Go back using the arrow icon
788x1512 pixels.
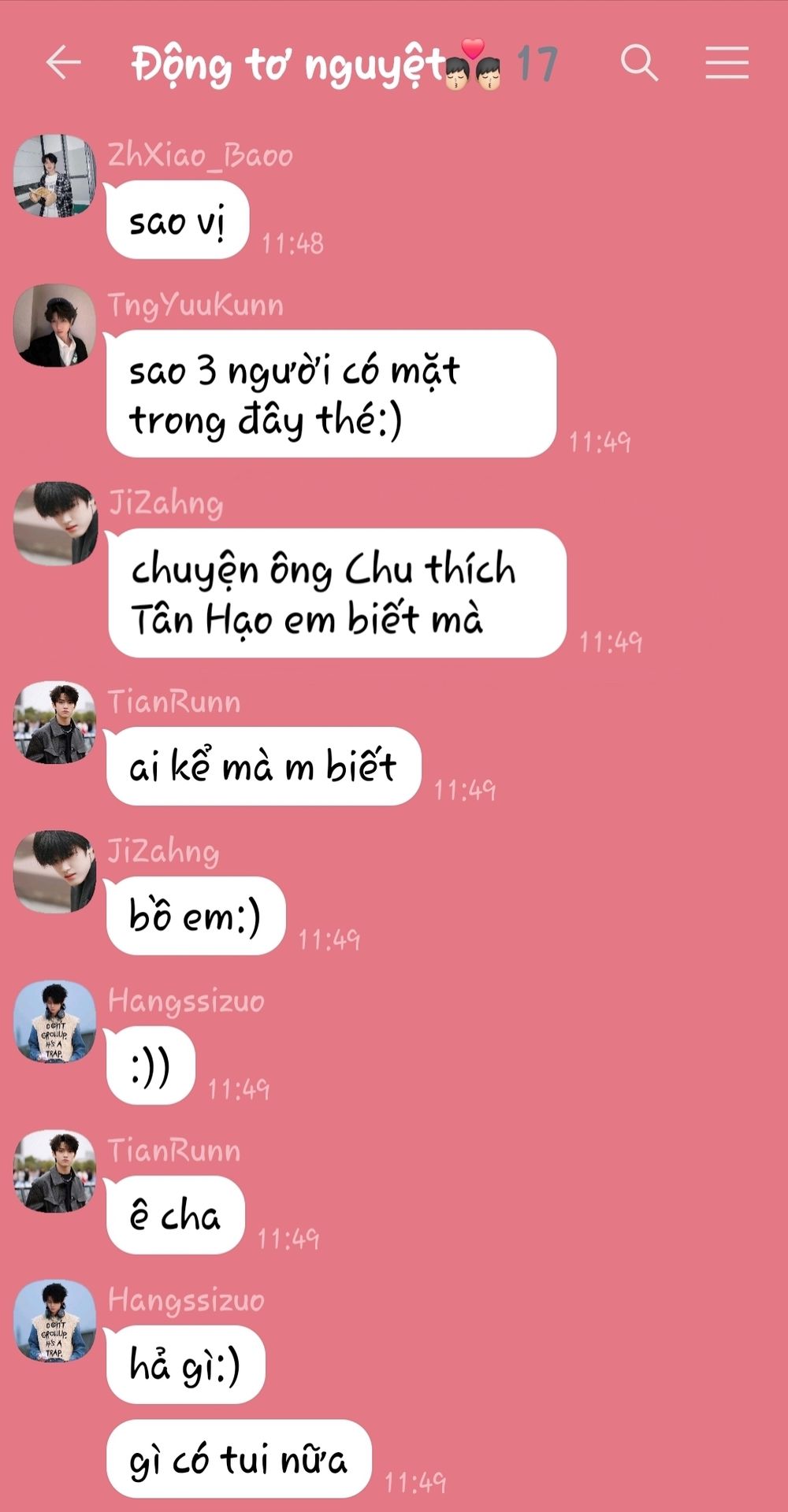tap(63, 62)
